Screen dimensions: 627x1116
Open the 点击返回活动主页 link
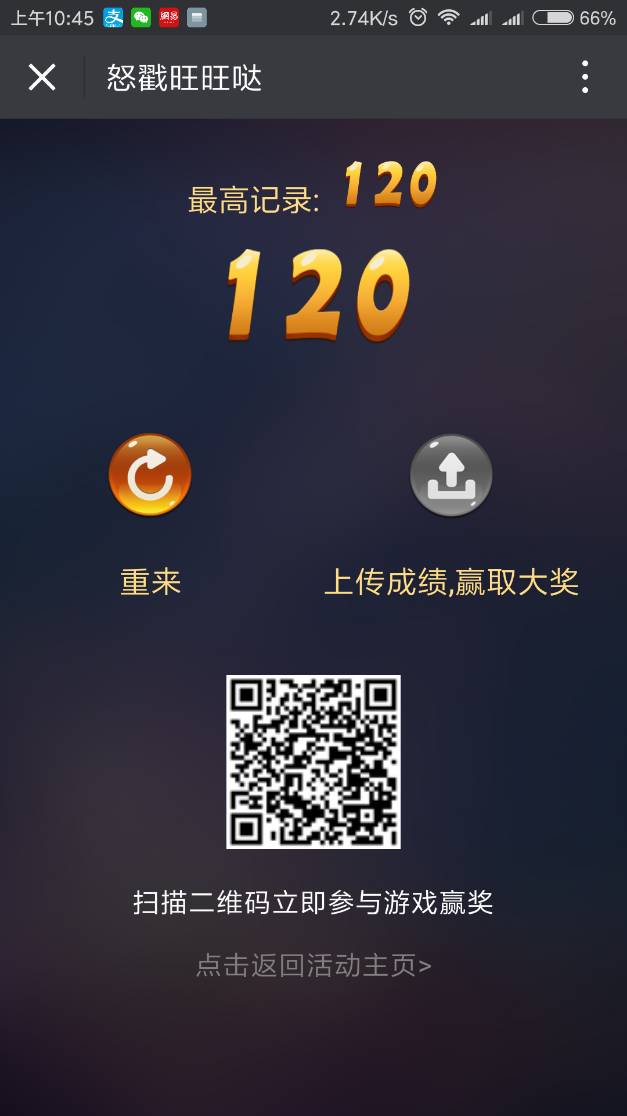[x=313, y=965]
